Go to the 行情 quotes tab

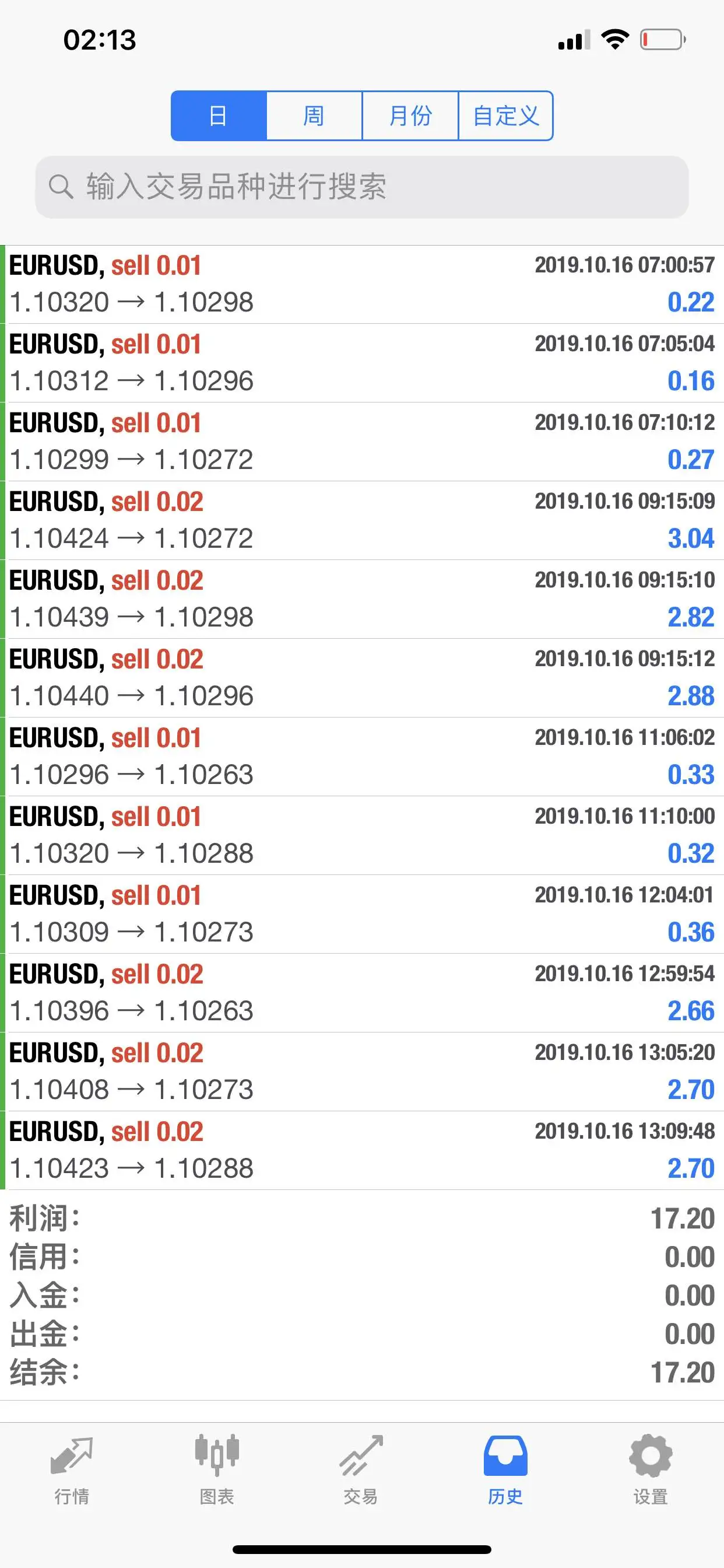pyautogui.click(x=72, y=1469)
